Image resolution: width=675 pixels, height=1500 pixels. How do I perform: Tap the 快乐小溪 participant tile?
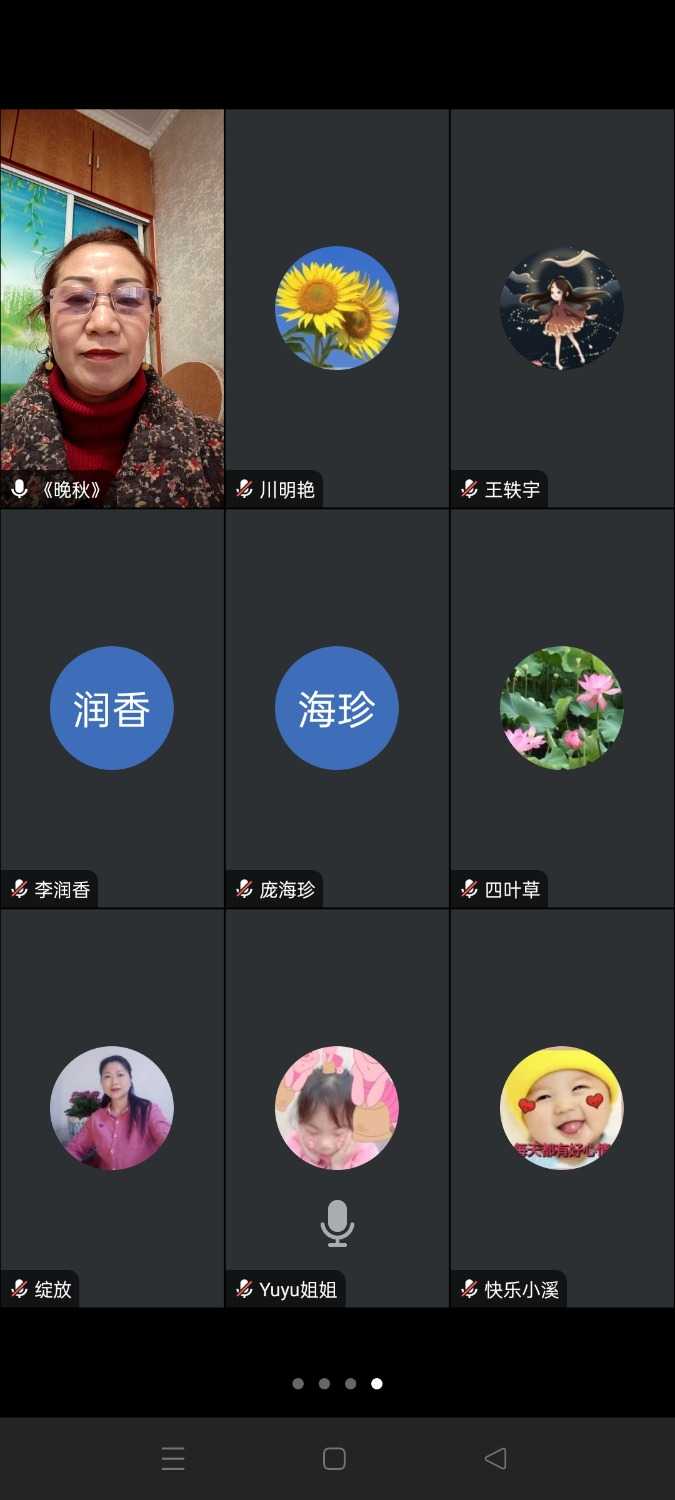tap(562, 1108)
